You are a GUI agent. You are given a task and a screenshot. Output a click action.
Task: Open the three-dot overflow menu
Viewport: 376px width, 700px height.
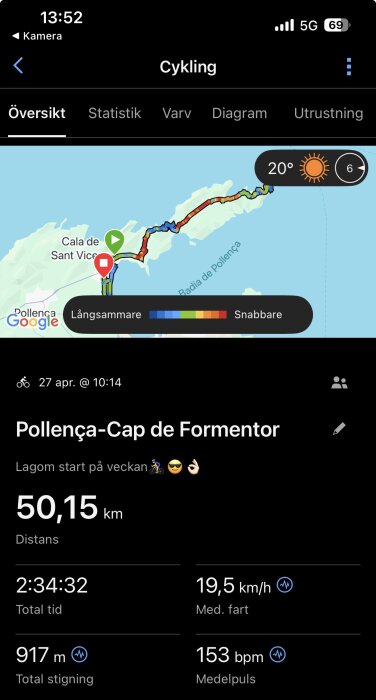pyautogui.click(x=349, y=67)
